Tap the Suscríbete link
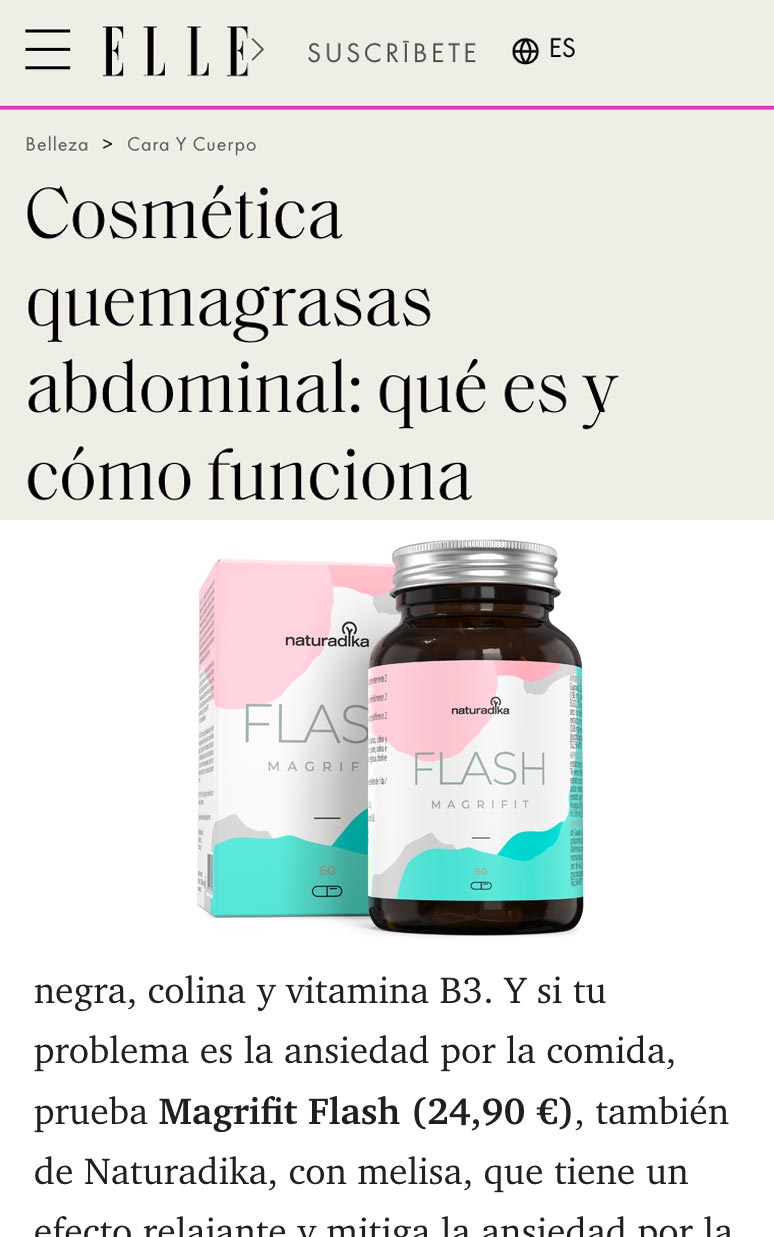This screenshot has height=1237, width=774. pos(392,53)
